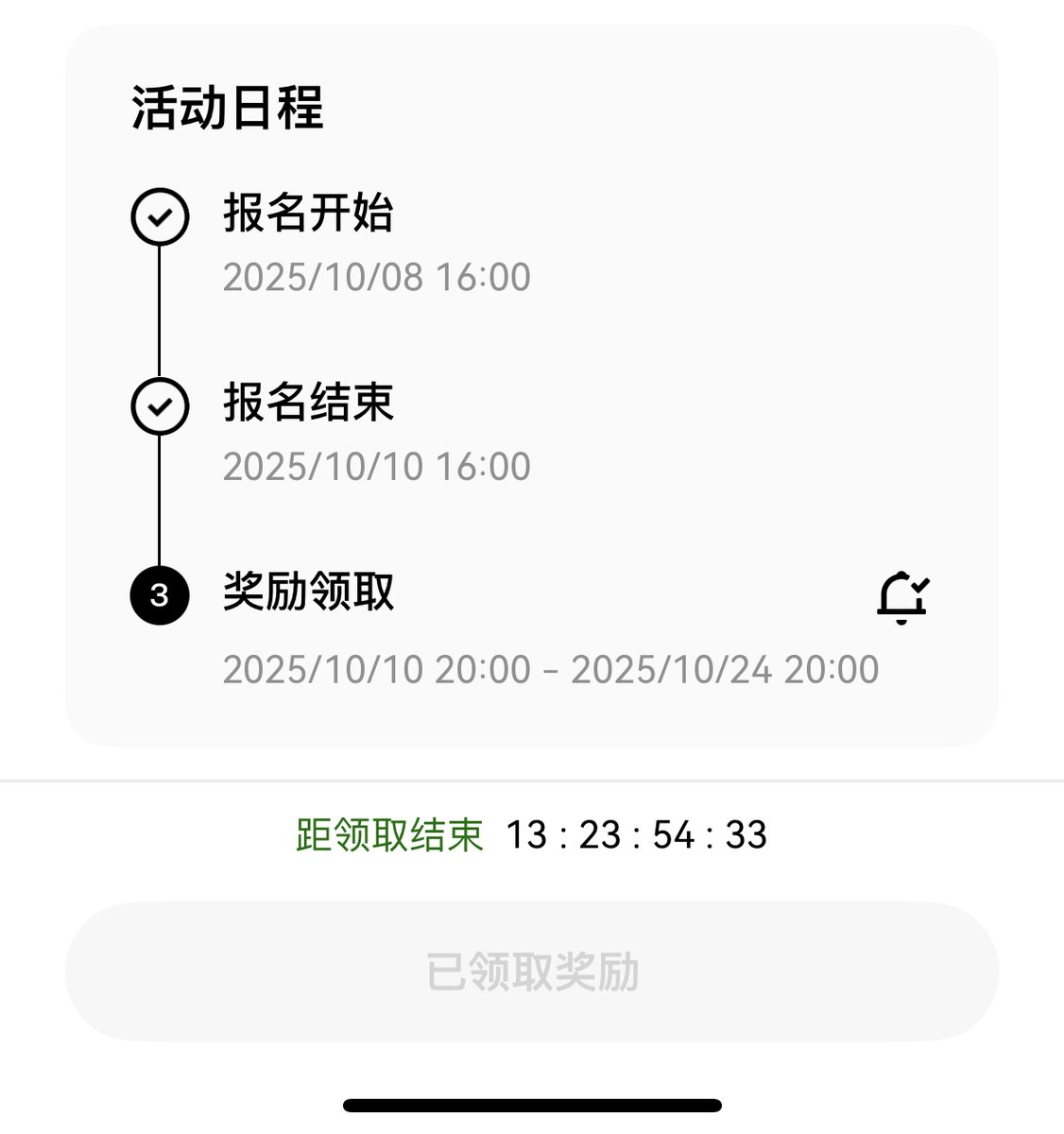Tap the 已领取奖励 button
Screen dimensions: 1064x1134
click(532, 972)
